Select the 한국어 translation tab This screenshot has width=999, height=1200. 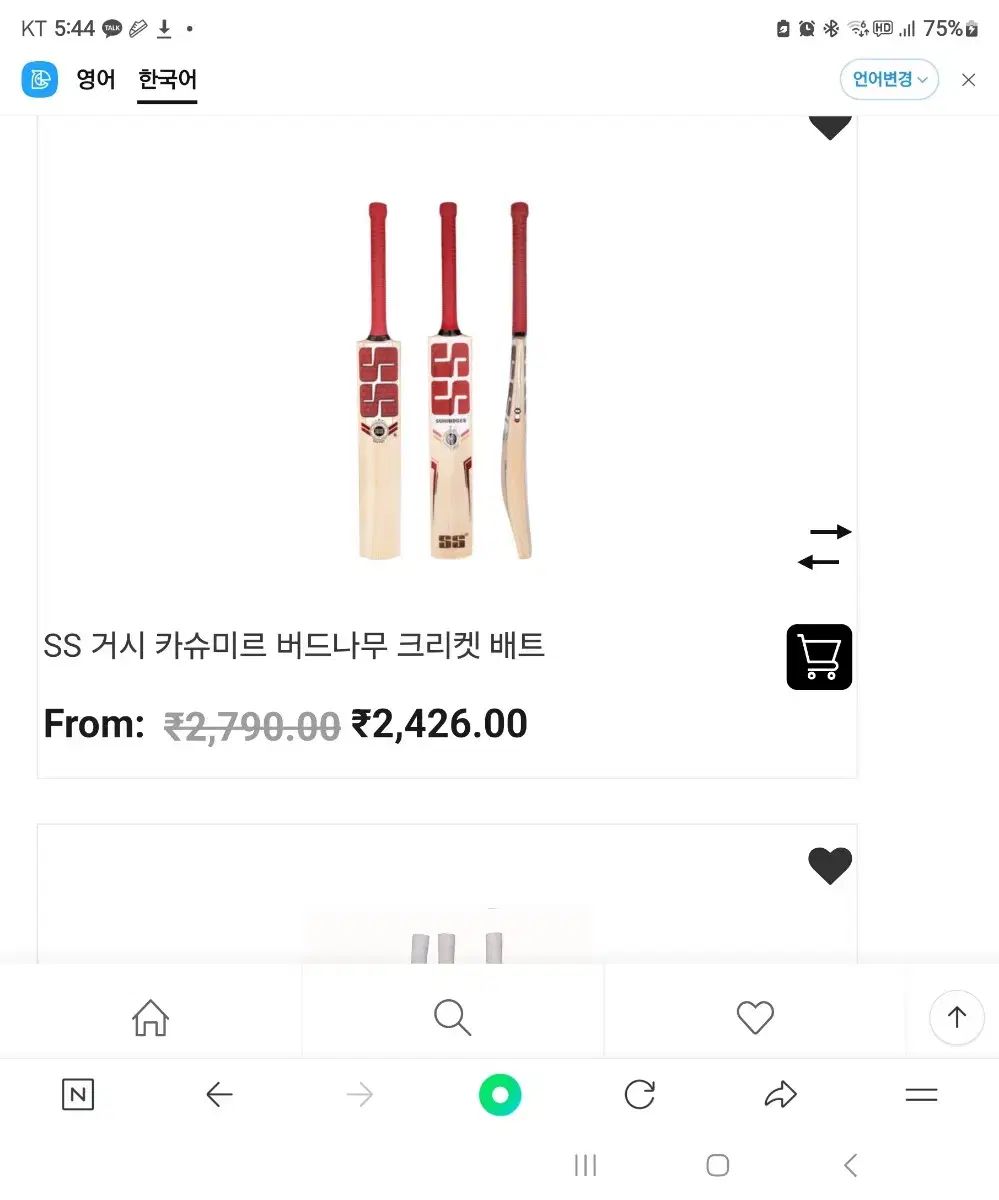pos(167,80)
